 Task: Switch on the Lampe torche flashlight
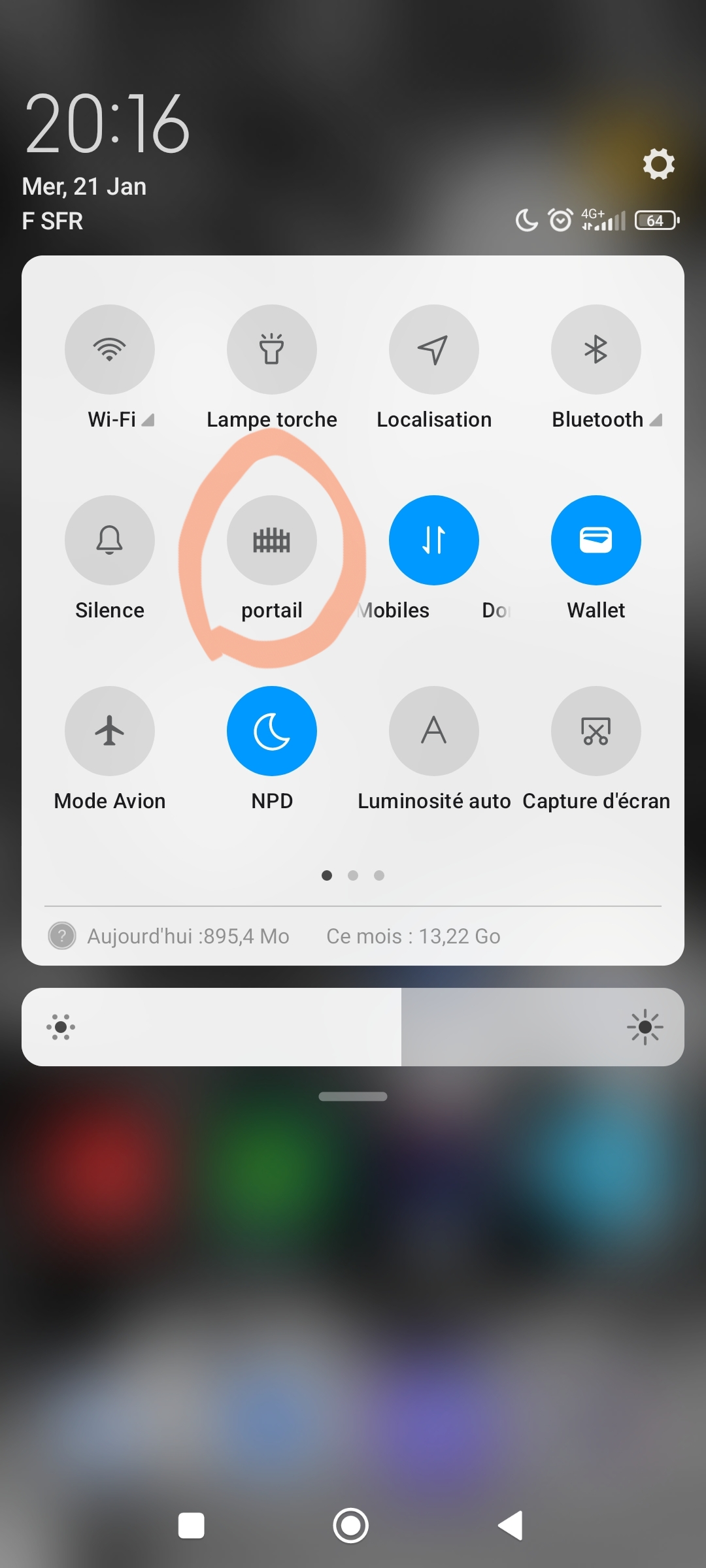272,350
